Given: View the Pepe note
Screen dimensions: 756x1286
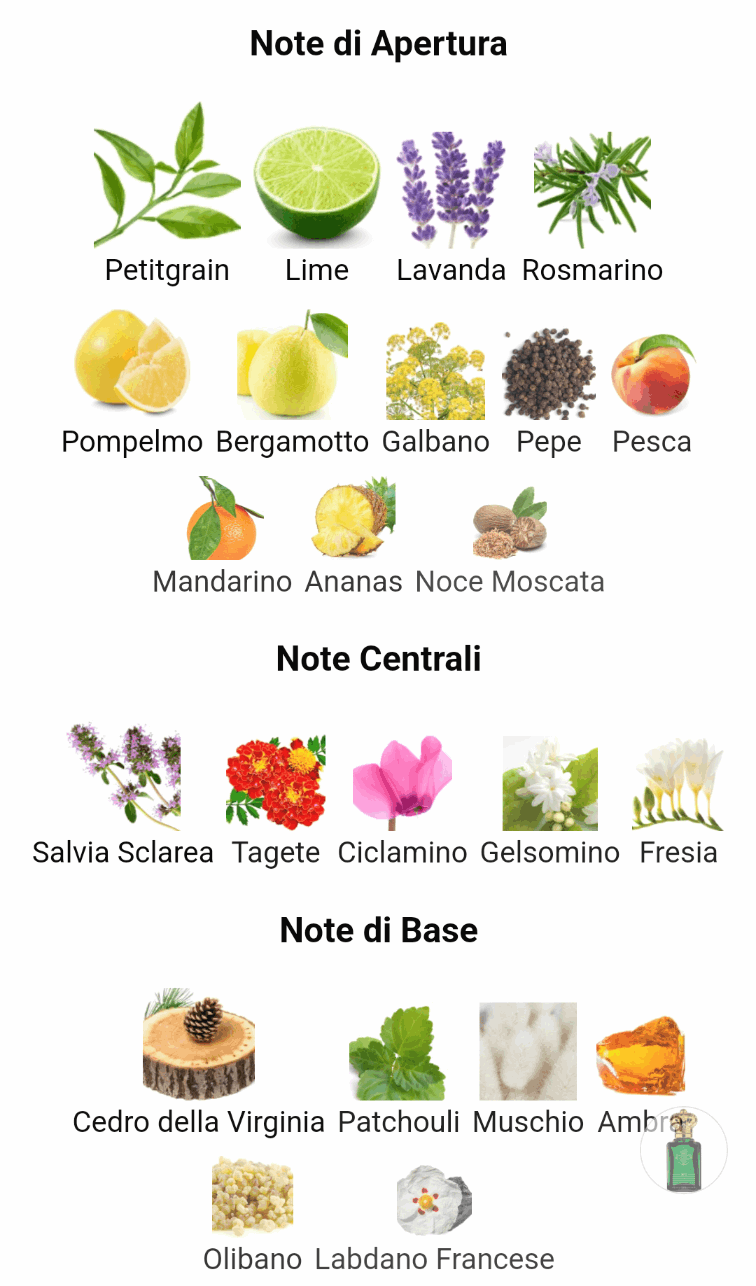Looking at the screenshot, I should 549,373.
